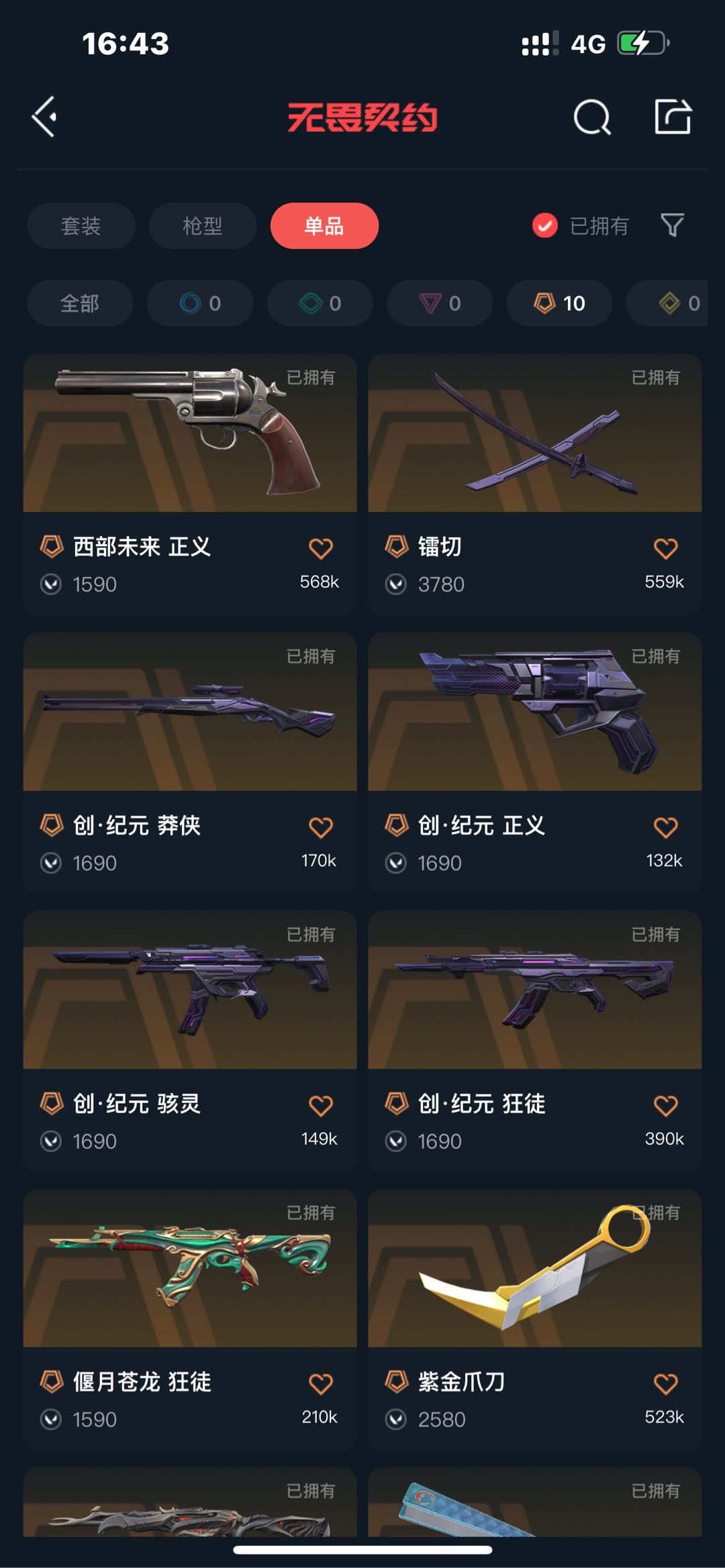This screenshot has height=1568, width=725.
Task: Open the 创·纪元 骇灵 skin card
Action: [190, 1041]
